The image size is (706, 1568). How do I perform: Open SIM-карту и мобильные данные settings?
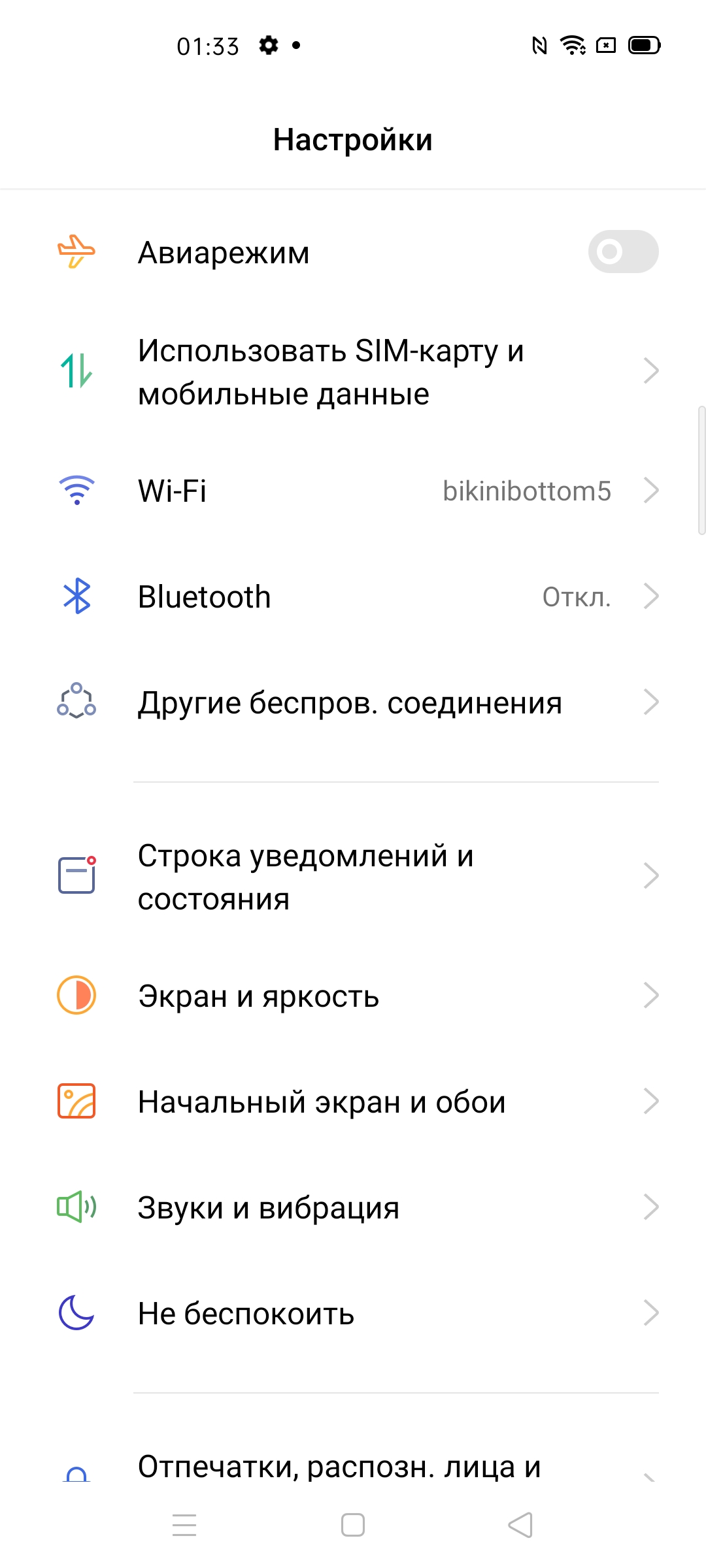click(353, 372)
